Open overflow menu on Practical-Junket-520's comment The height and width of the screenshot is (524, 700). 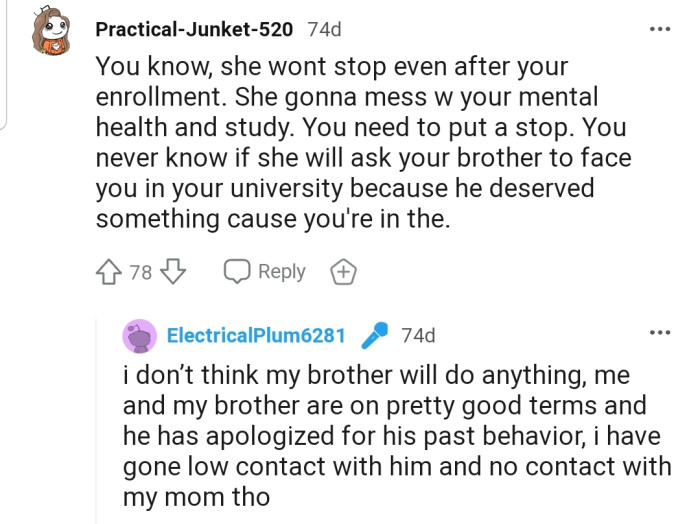[659, 29]
